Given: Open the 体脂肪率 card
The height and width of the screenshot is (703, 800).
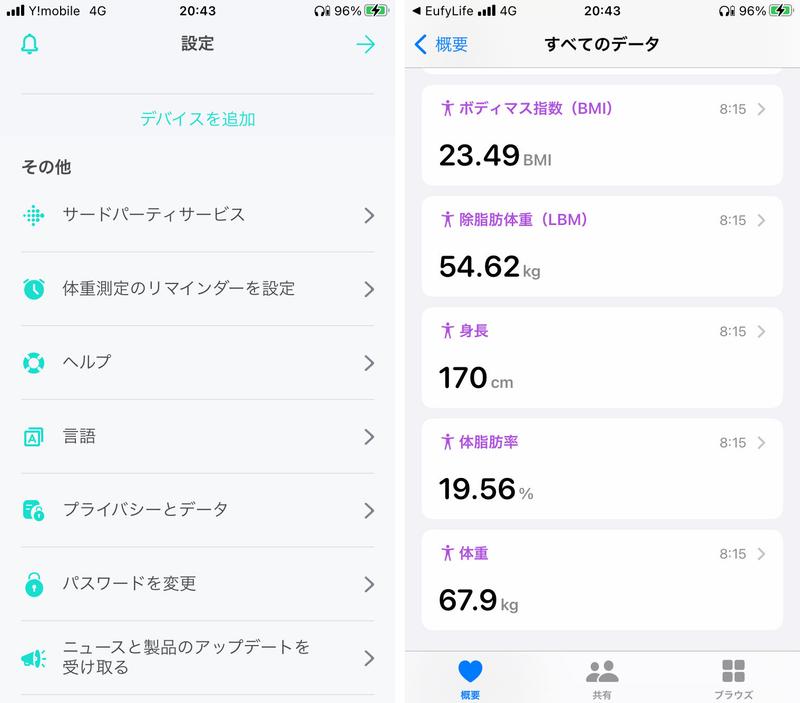Looking at the screenshot, I should click(x=601, y=470).
